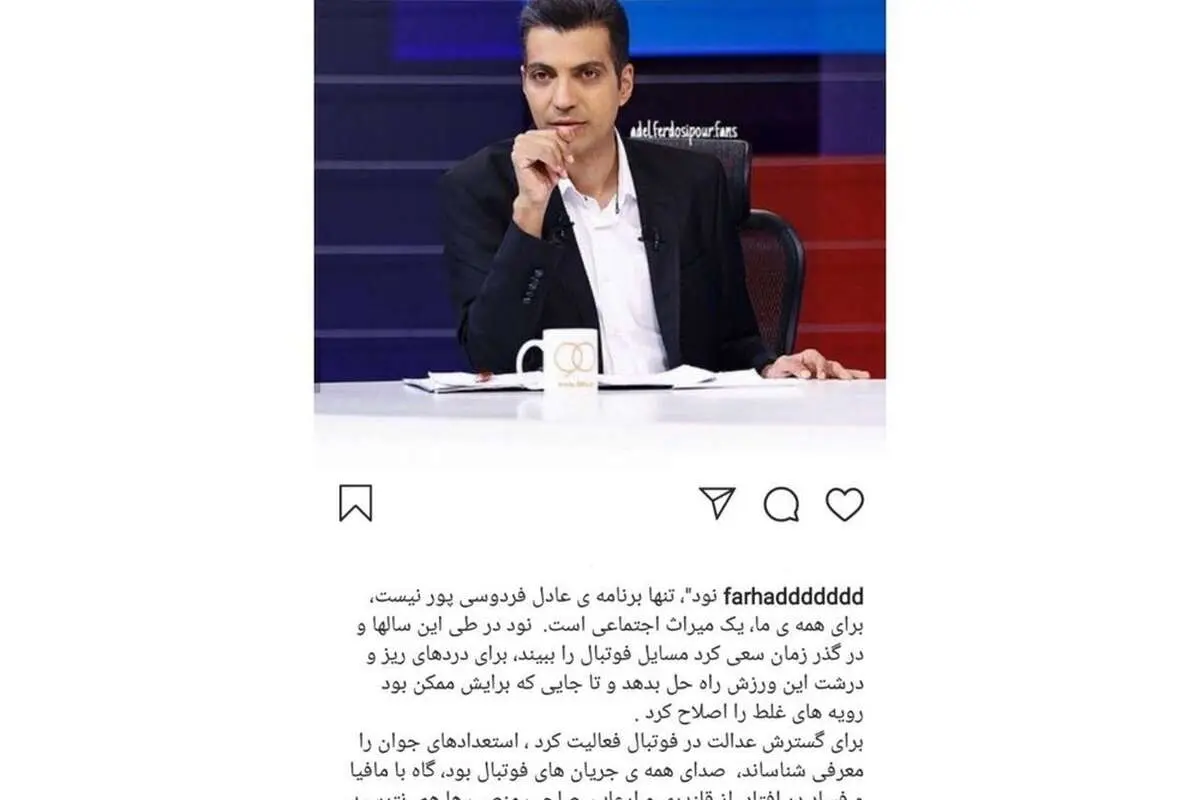
Task: Bookmark this post
Action: pyautogui.click(x=355, y=503)
